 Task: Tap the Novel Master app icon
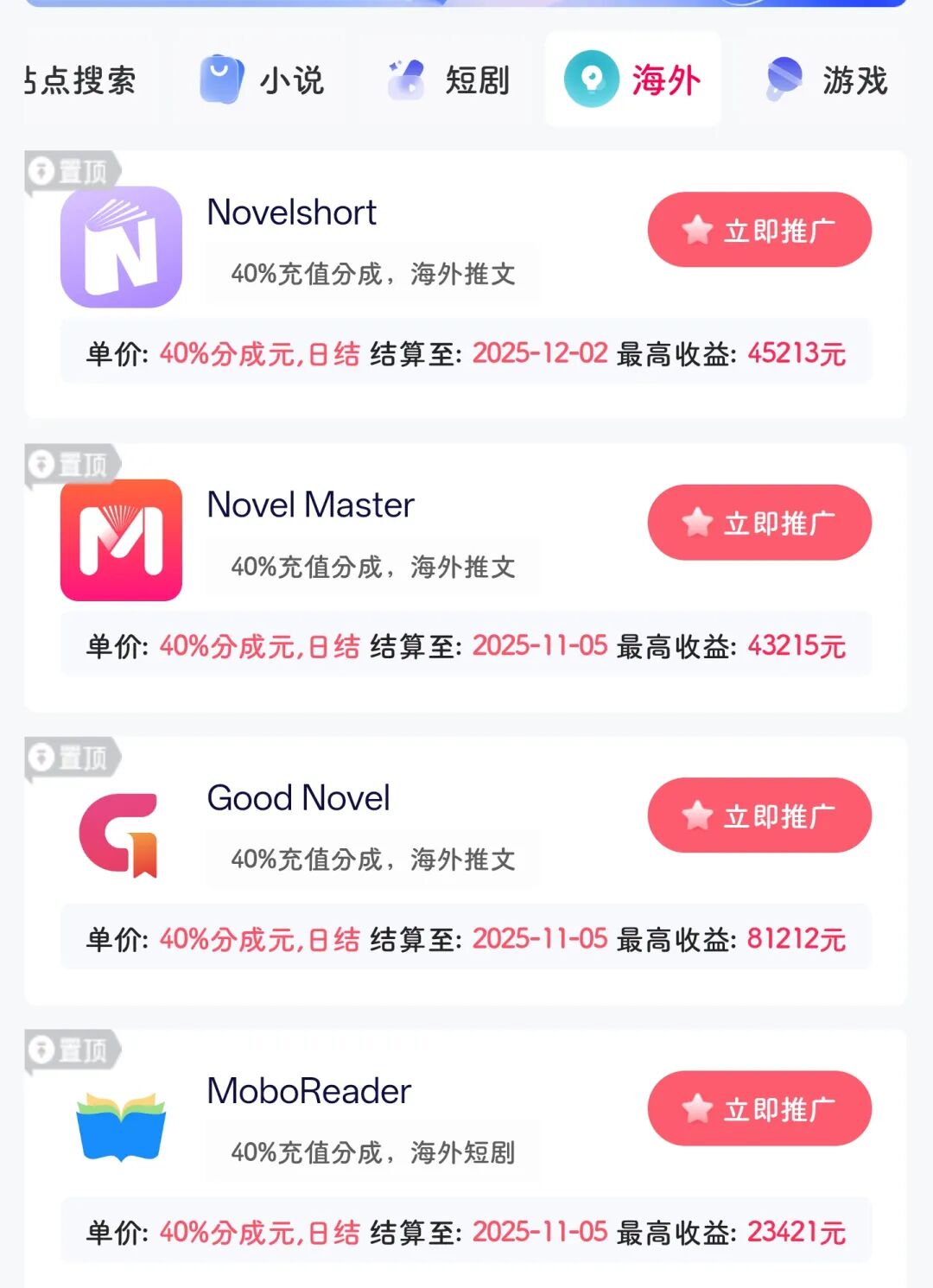(x=121, y=540)
